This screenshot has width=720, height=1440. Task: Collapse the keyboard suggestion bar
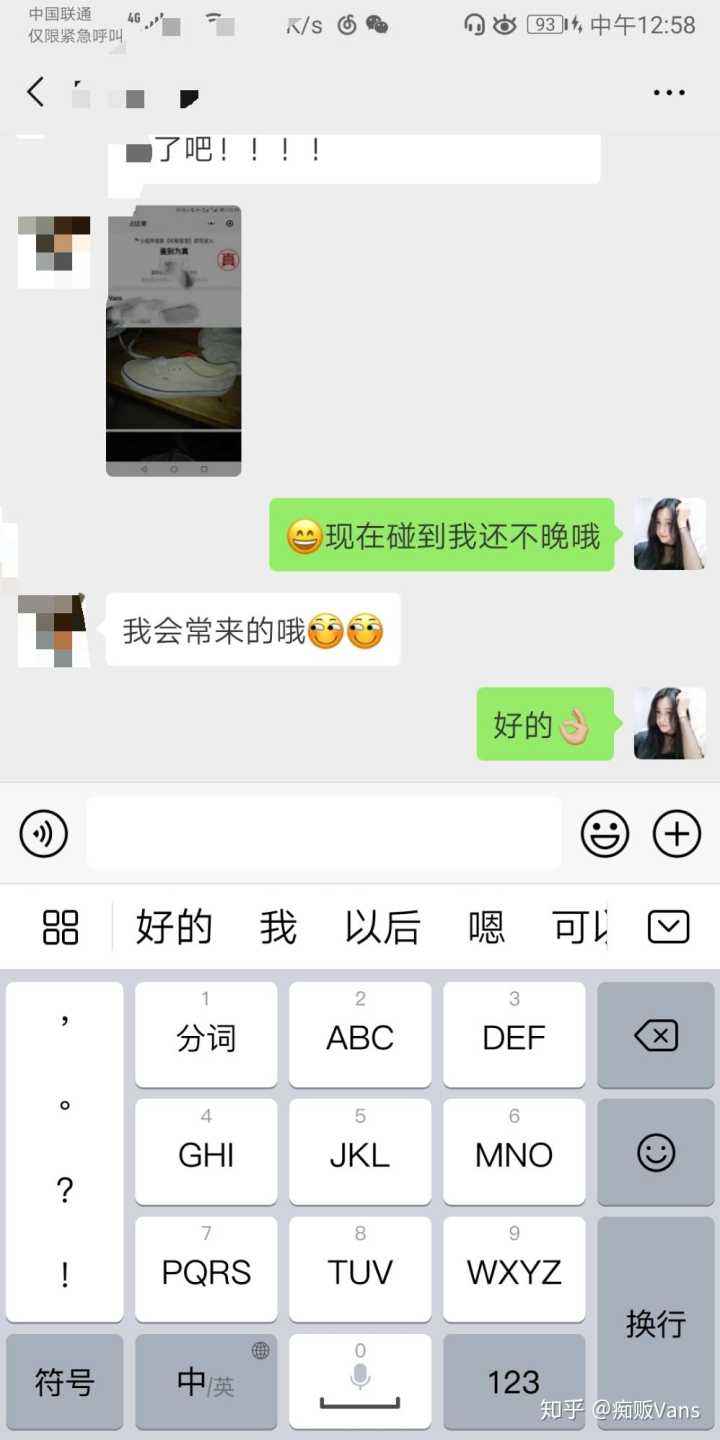[668, 927]
